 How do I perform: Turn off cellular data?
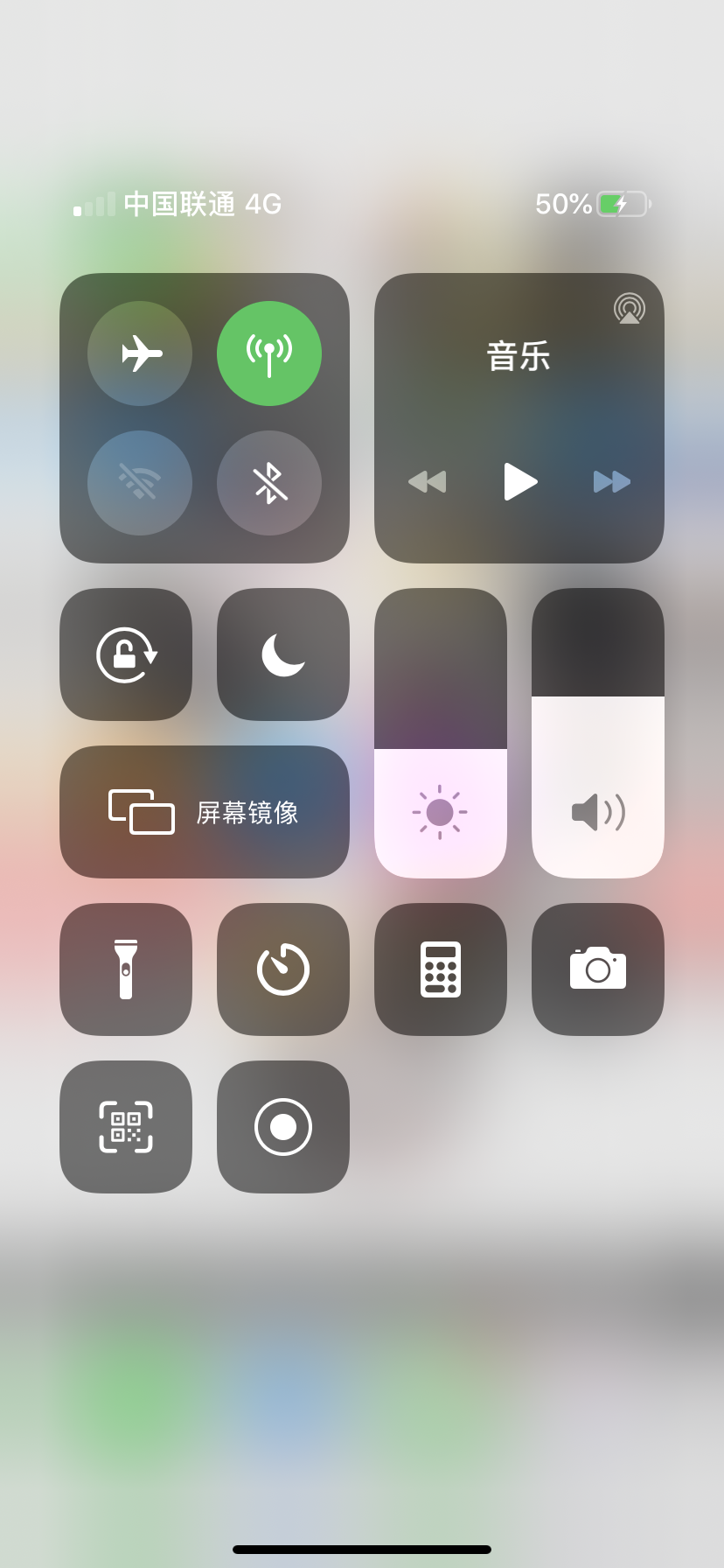269,353
